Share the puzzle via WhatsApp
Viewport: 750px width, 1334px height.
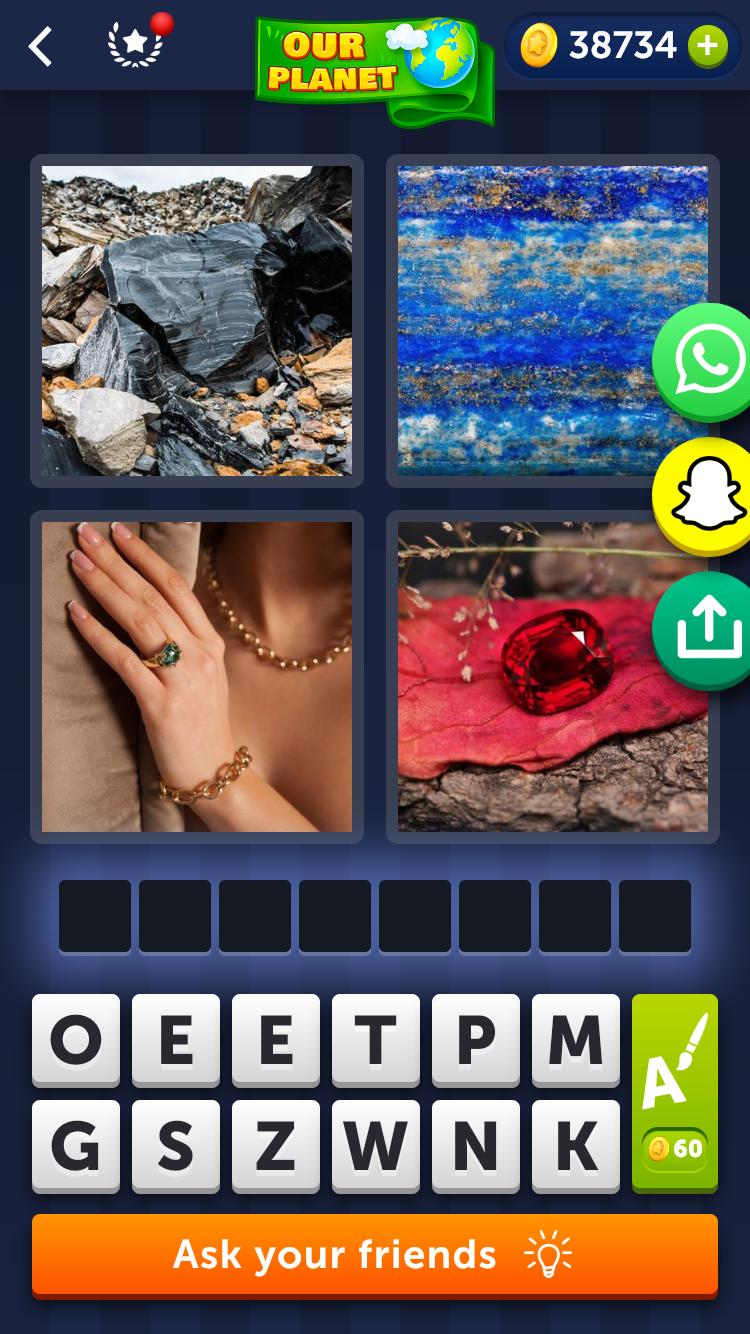point(707,362)
